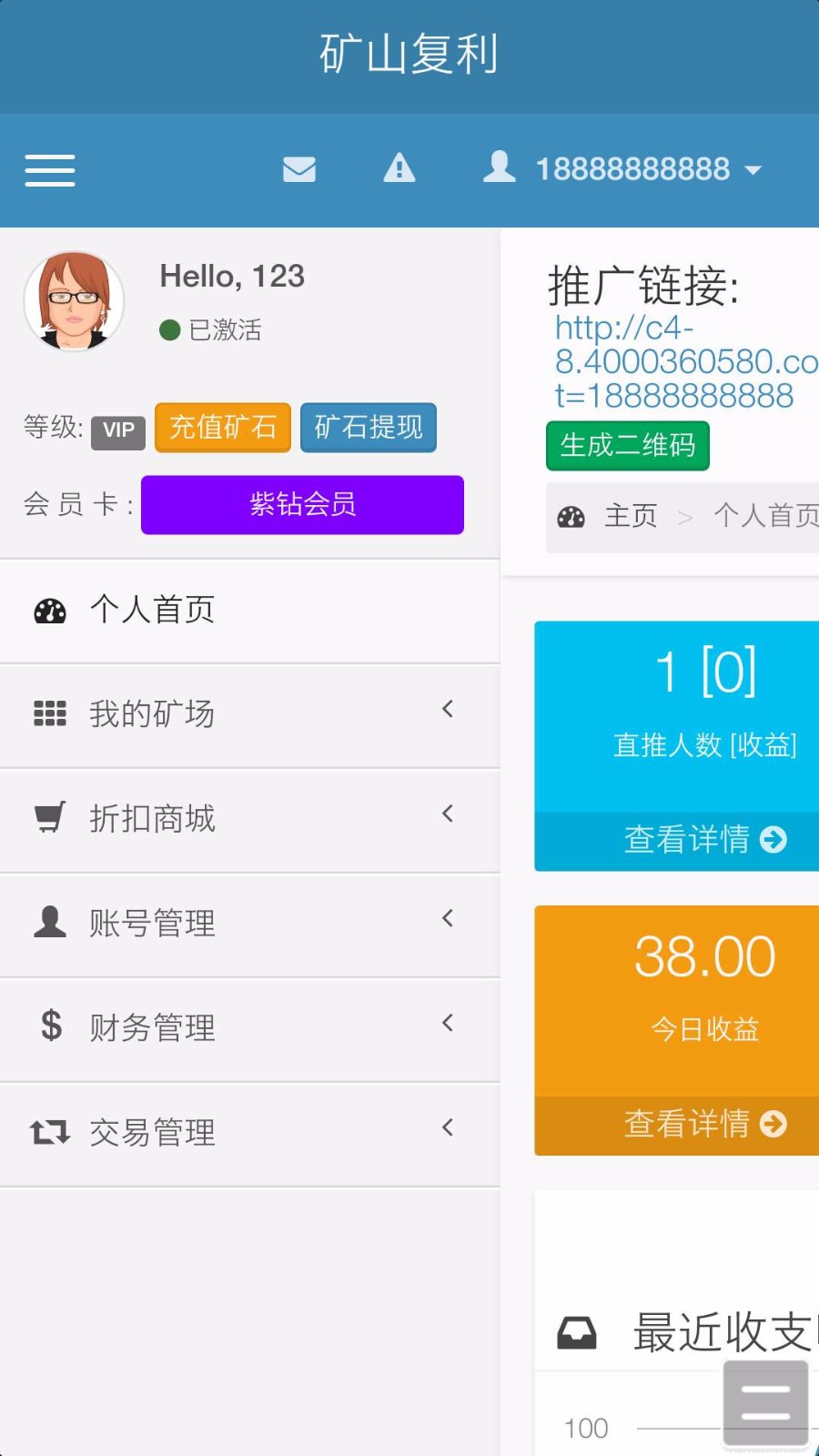Image resolution: width=819 pixels, height=1456 pixels.
Task: Open 个人首页 from the sidebar
Action: click(152, 610)
